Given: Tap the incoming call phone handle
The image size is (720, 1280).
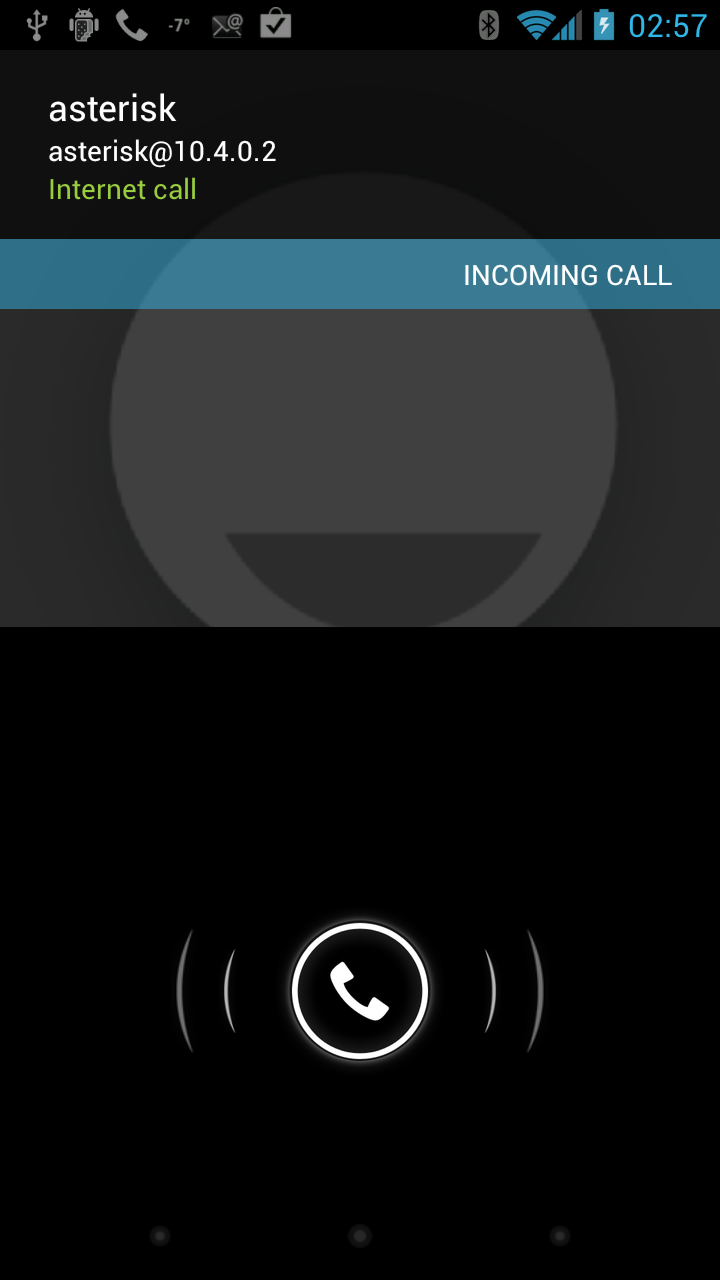Looking at the screenshot, I should pyautogui.click(x=360, y=991).
